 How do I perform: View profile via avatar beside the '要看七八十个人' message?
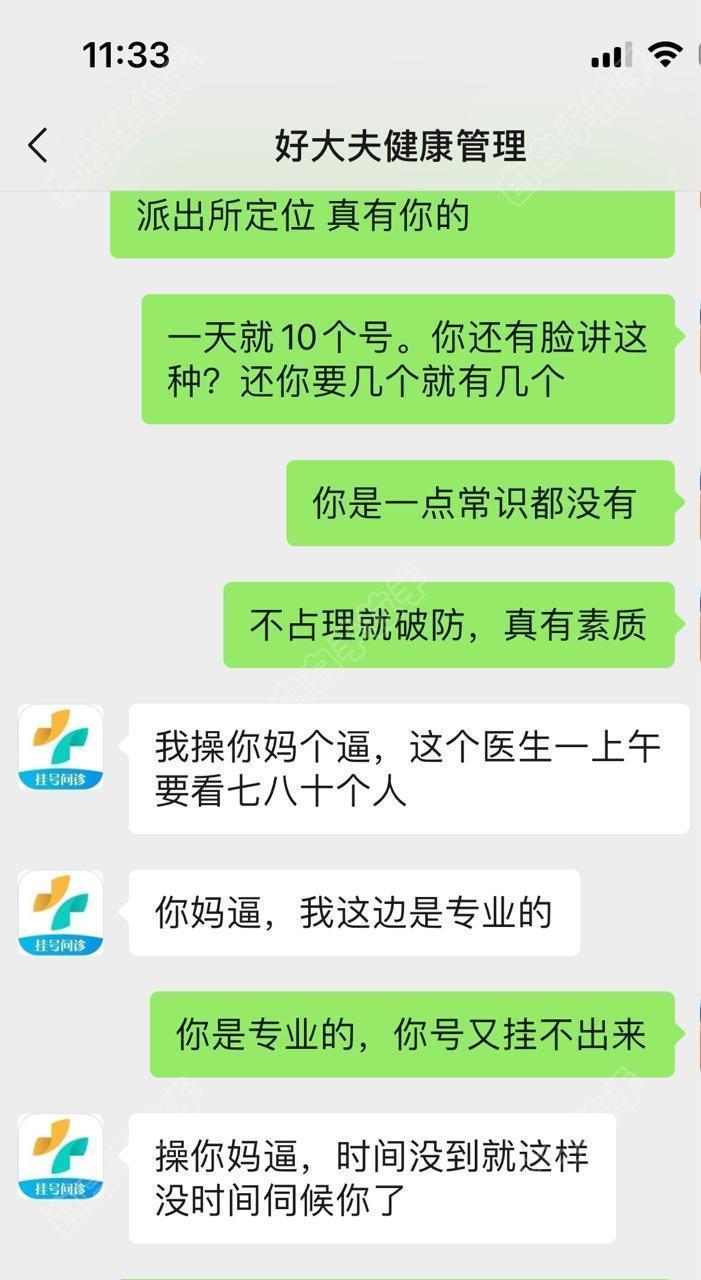tap(61, 747)
